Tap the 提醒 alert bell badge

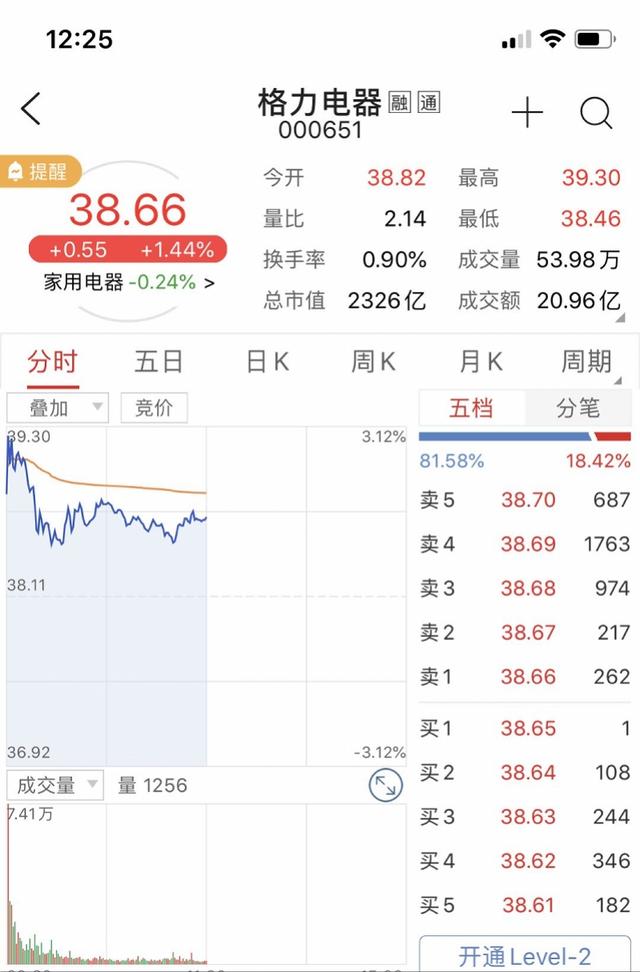[39, 171]
